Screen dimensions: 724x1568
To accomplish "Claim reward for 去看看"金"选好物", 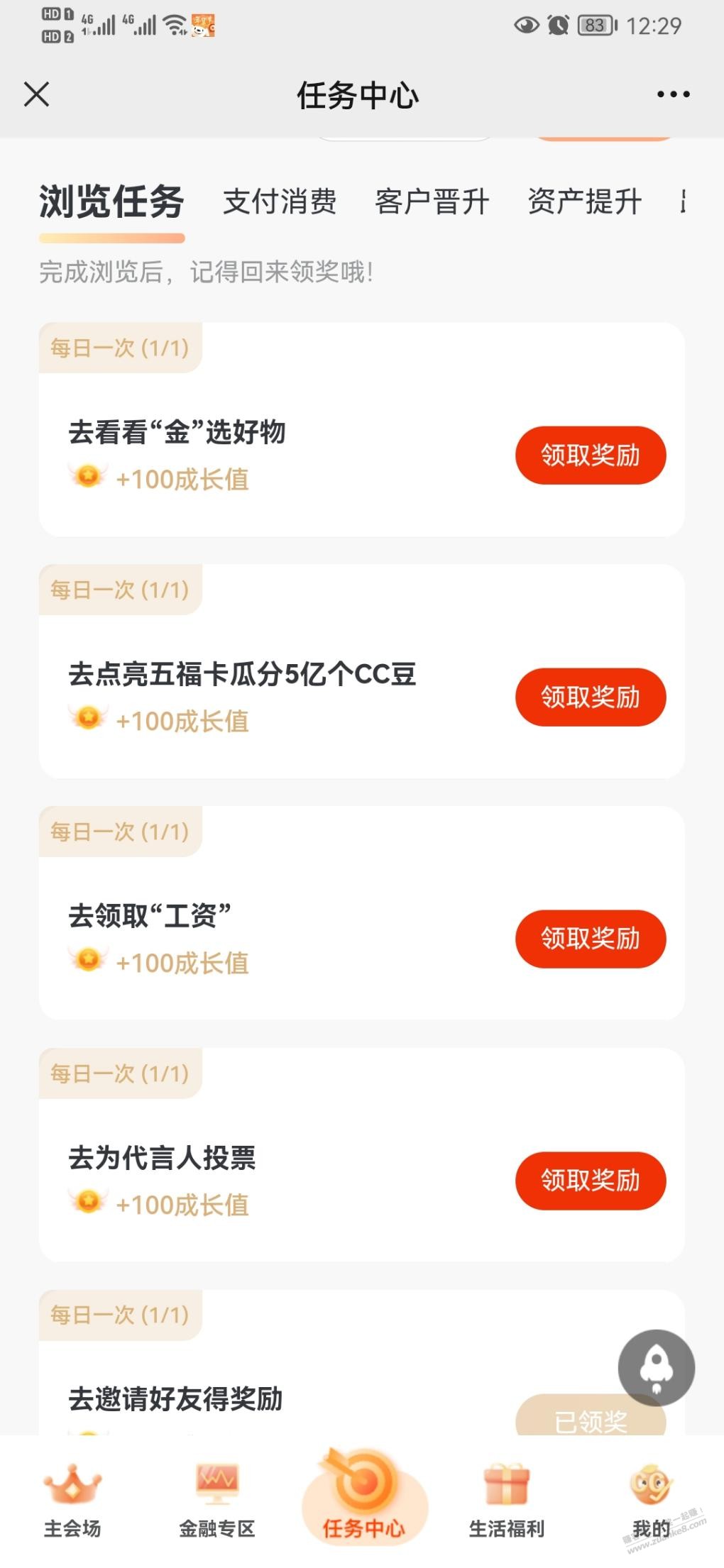I will coord(591,456).
